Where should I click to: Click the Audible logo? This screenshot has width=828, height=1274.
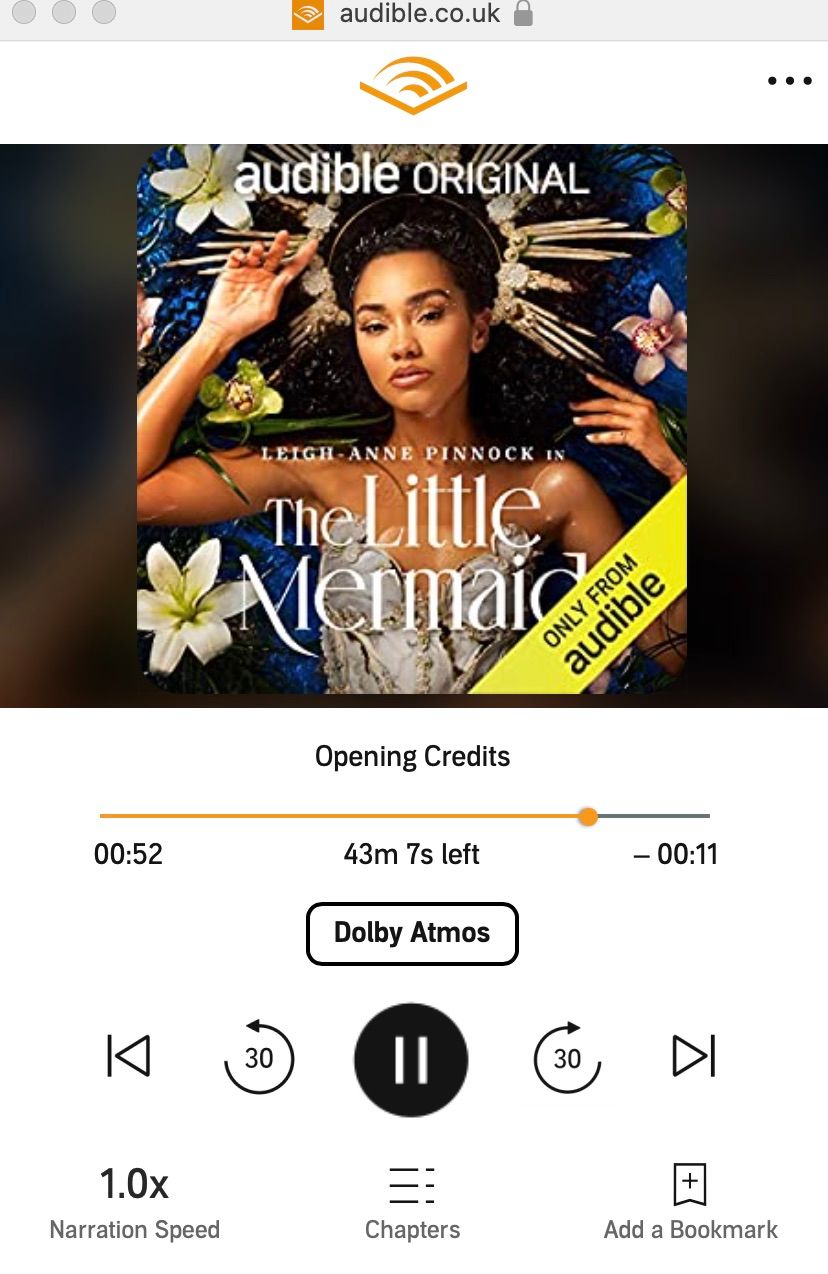click(x=413, y=86)
